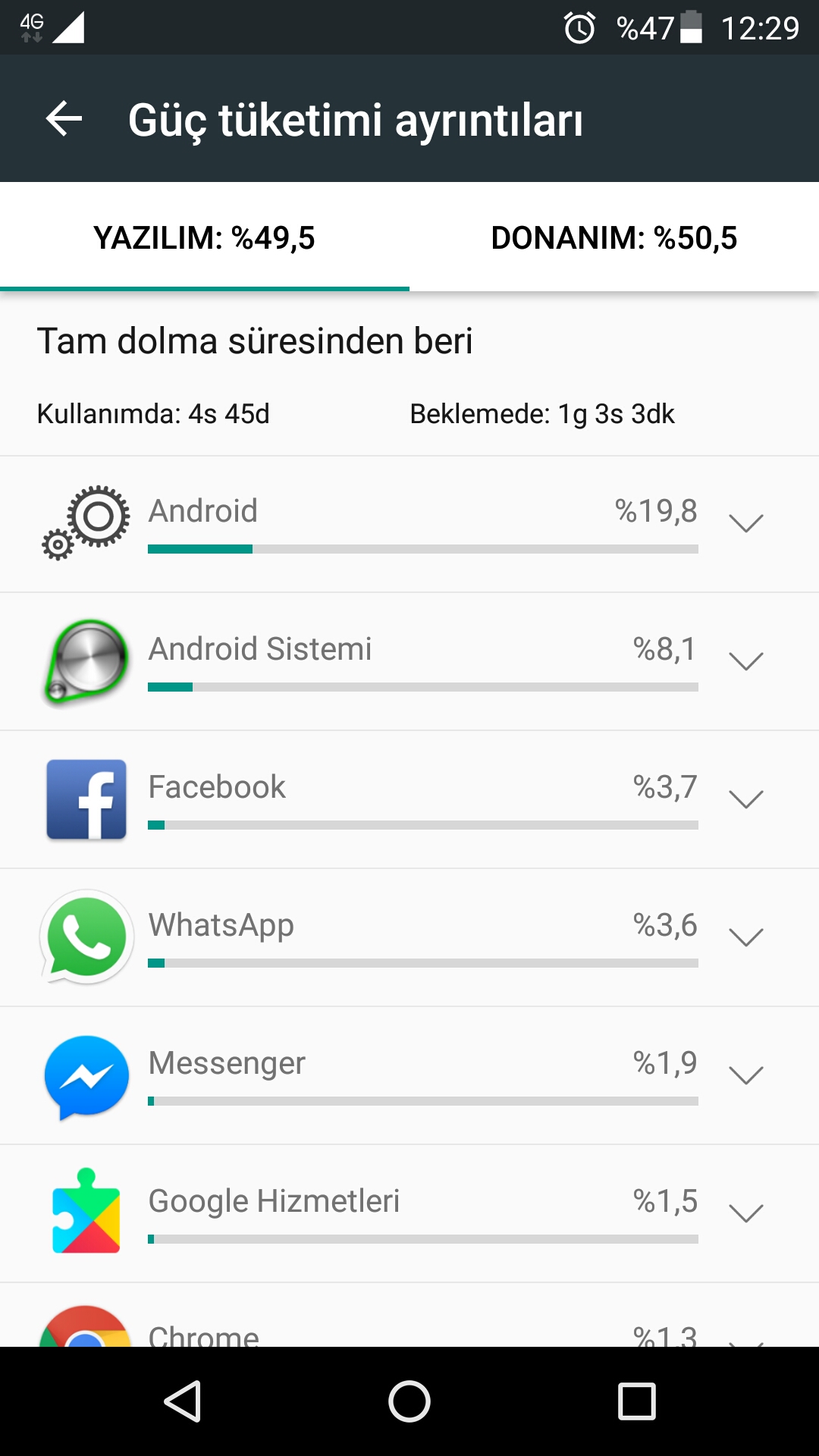Expand Messenger power usage details
The width and height of the screenshot is (819, 1456).
[x=745, y=1075]
